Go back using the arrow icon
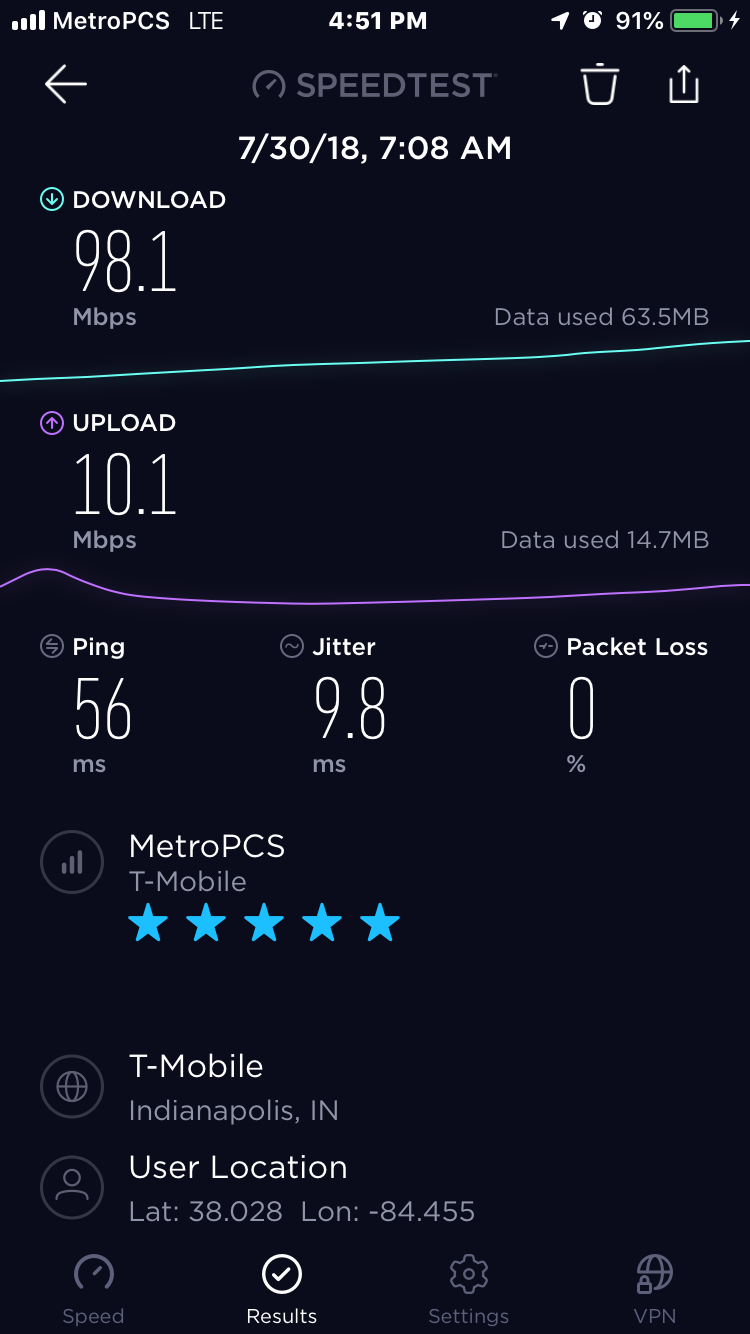The image size is (750, 1334). 66,85
